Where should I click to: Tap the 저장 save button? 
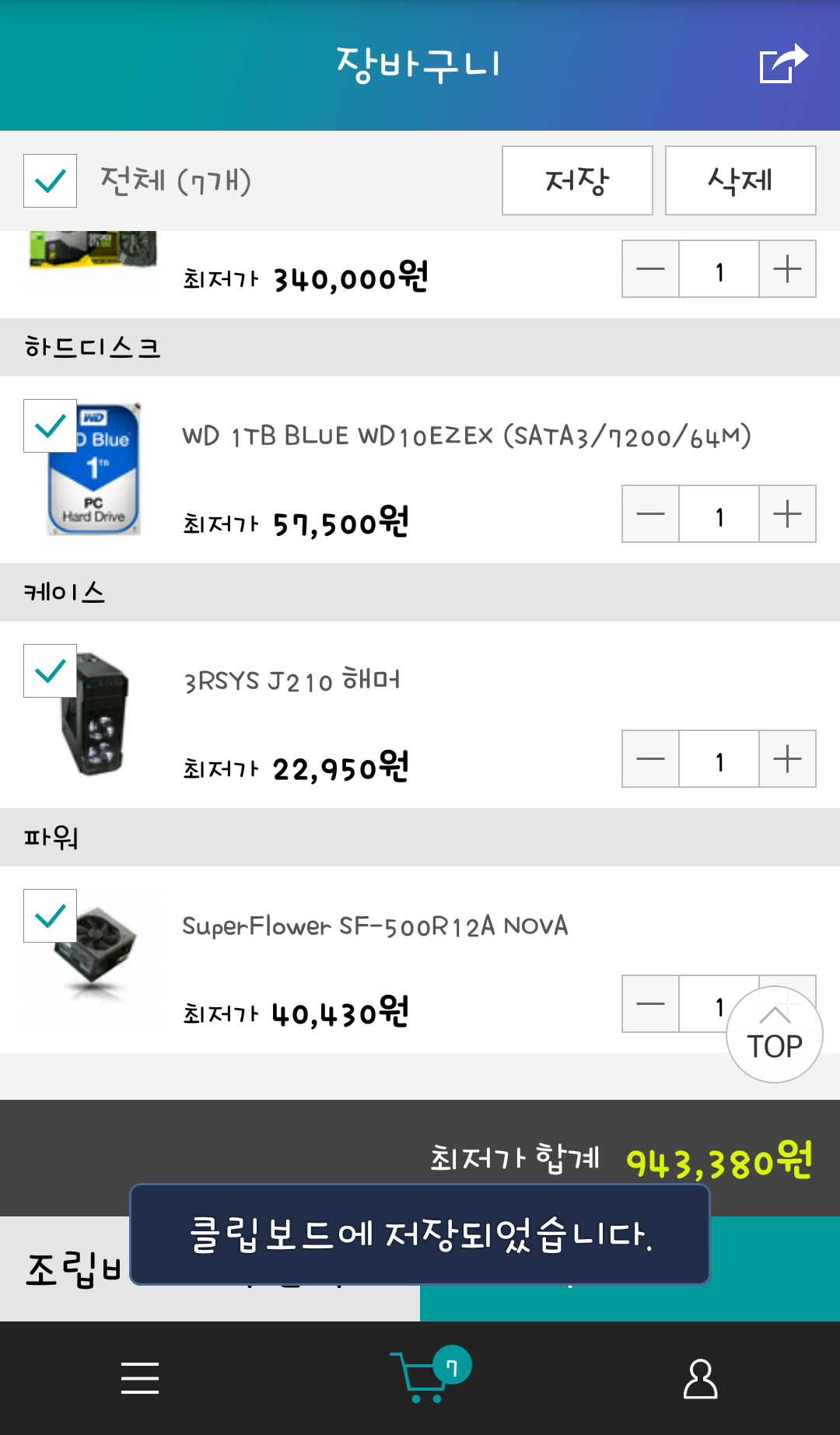576,180
